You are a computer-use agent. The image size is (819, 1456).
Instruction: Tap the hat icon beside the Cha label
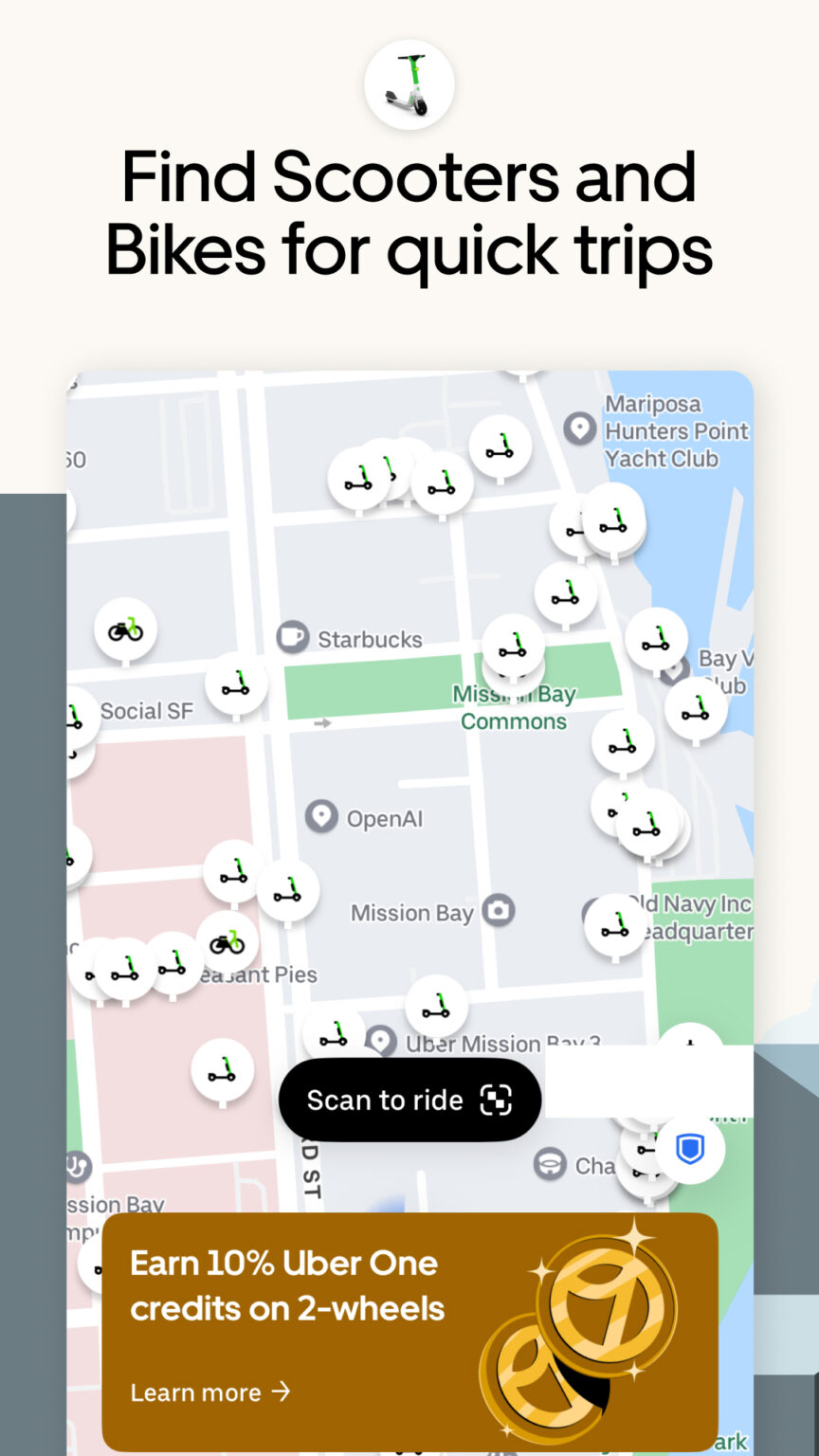click(550, 1164)
